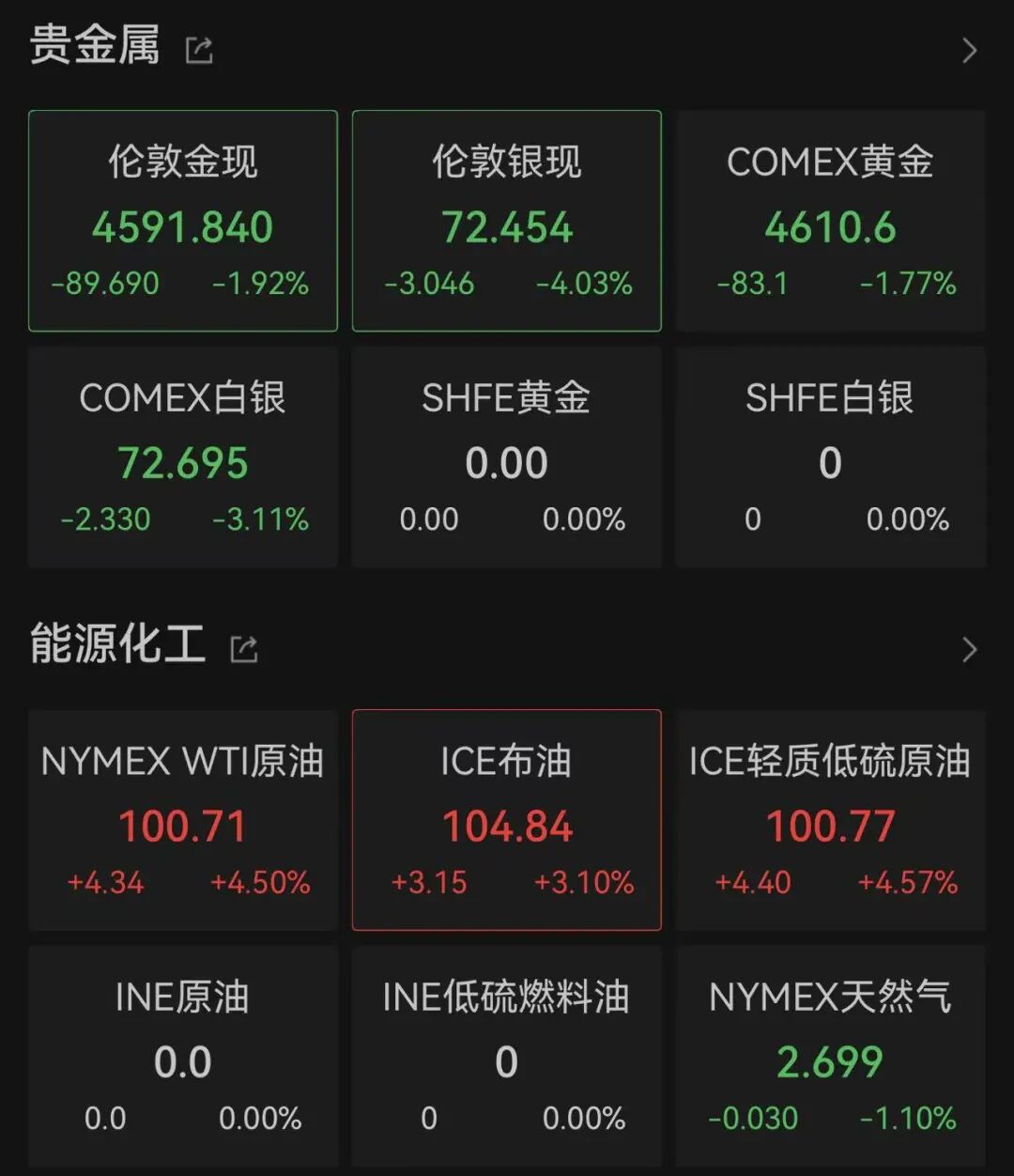View the NYMEX天然气 quote
The width and height of the screenshot is (1014, 1176).
point(831,1057)
